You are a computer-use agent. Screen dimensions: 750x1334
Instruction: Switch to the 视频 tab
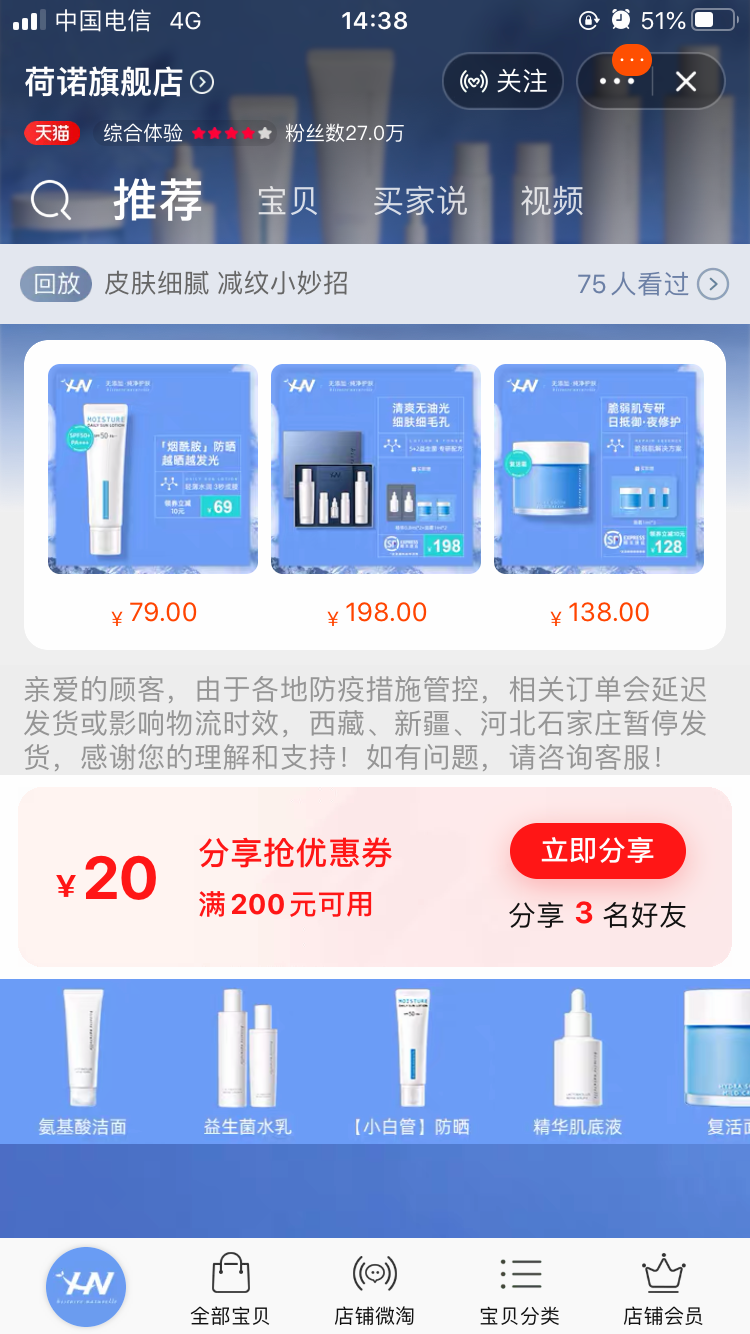(x=552, y=201)
